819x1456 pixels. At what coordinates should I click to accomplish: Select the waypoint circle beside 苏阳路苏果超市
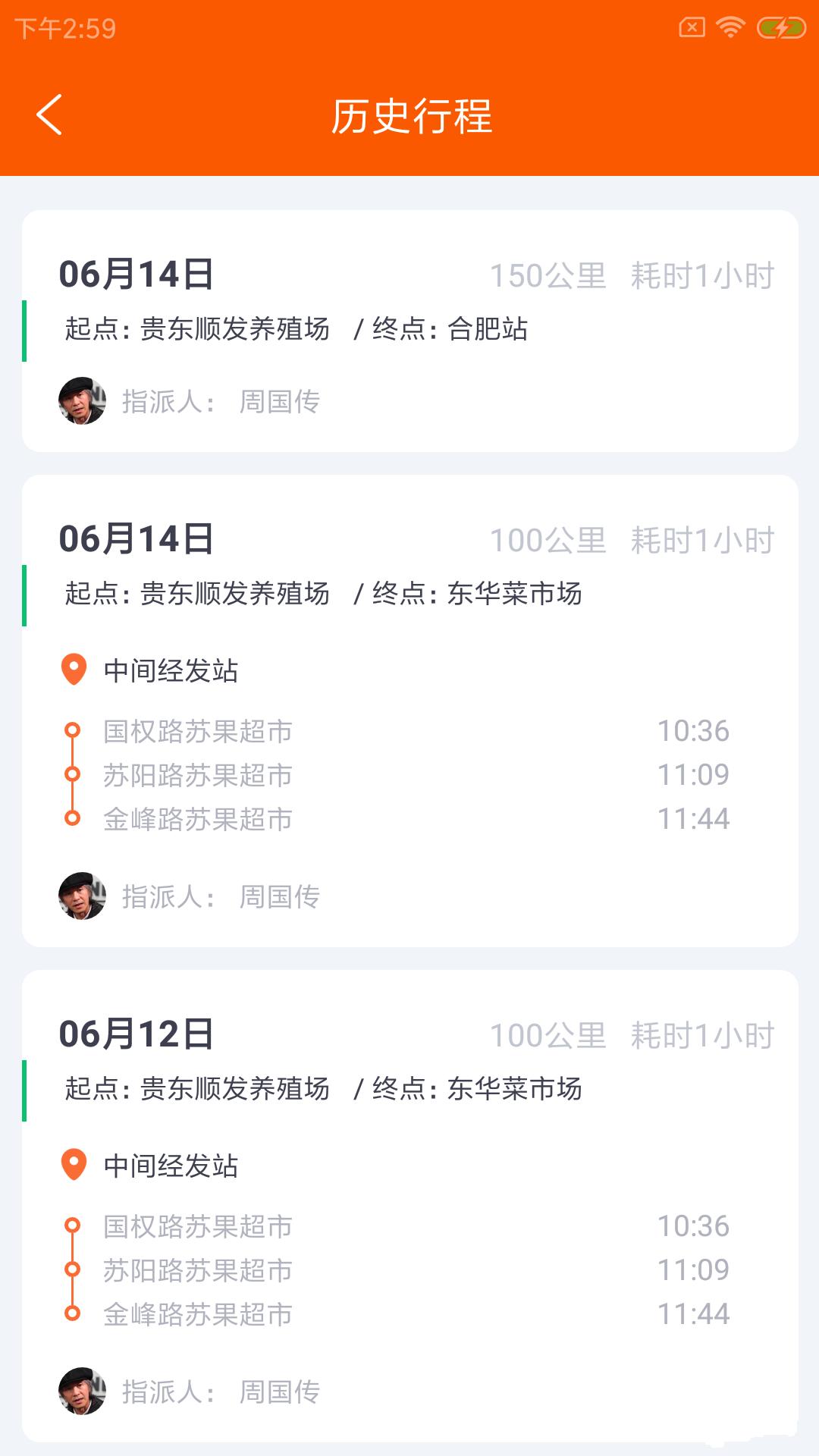(74, 774)
